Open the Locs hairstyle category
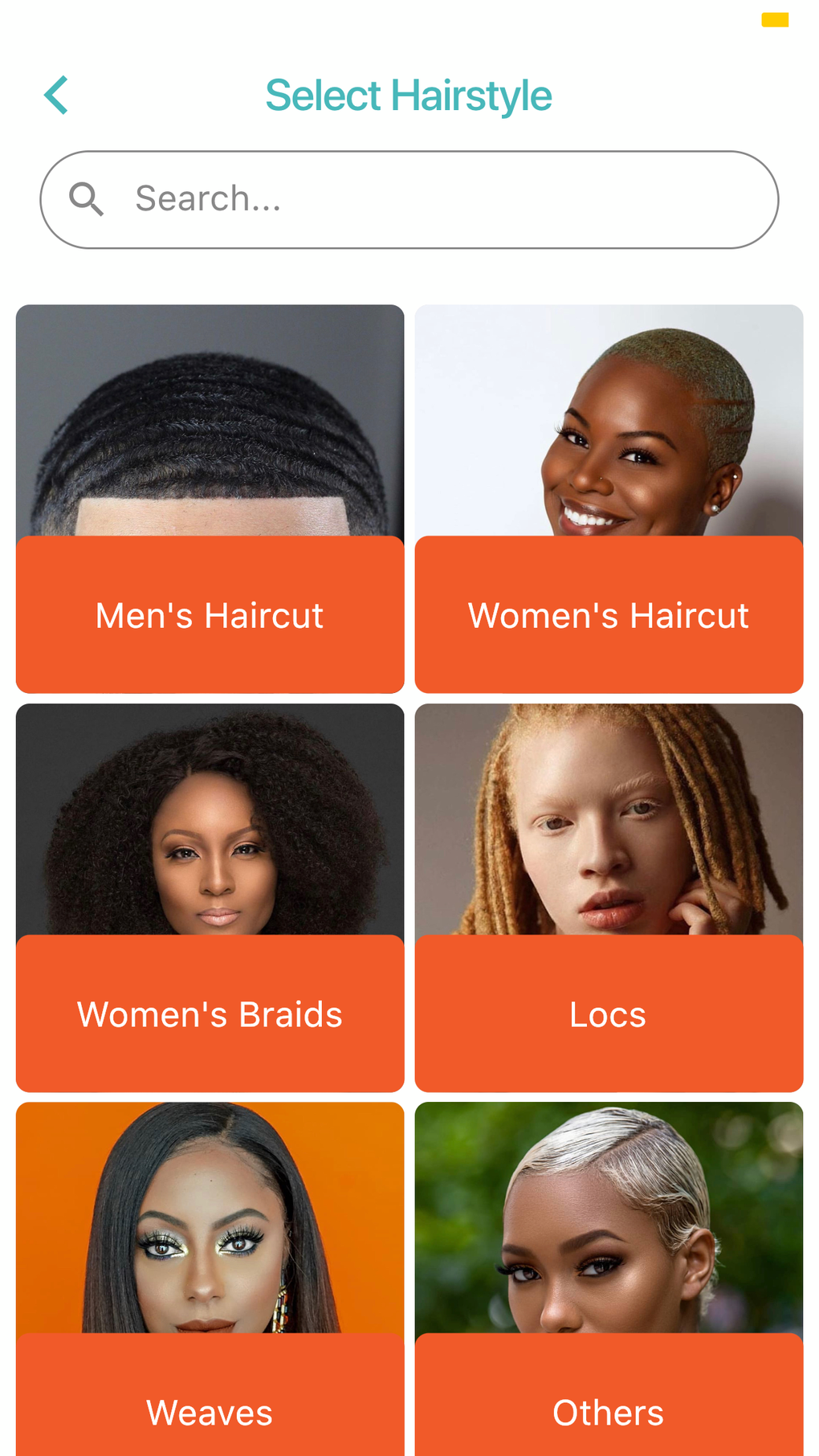Viewport: 819px width, 1456px height. click(x=609, y=897)
